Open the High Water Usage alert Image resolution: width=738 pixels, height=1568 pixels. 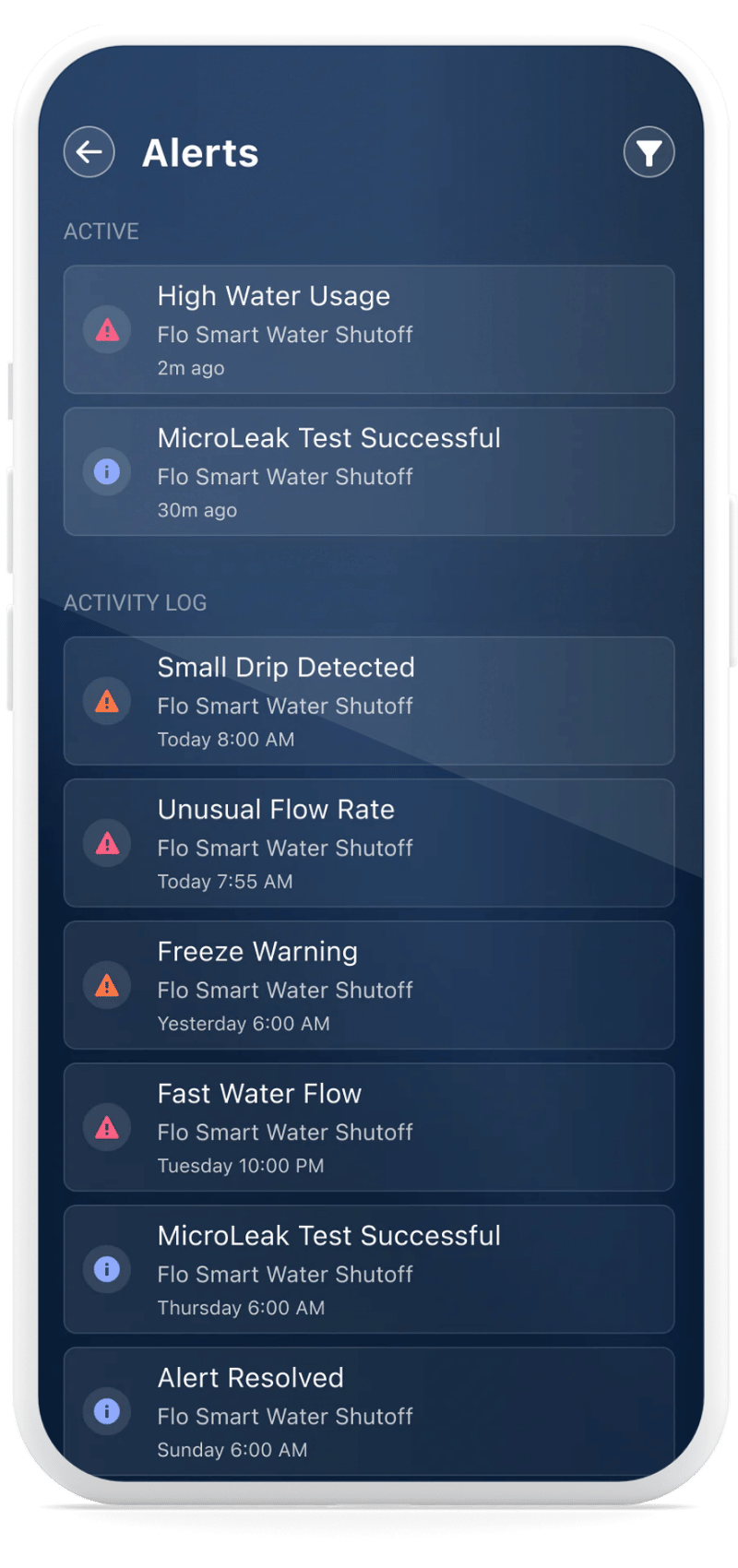pyautogui.click(x=369, y=330)
